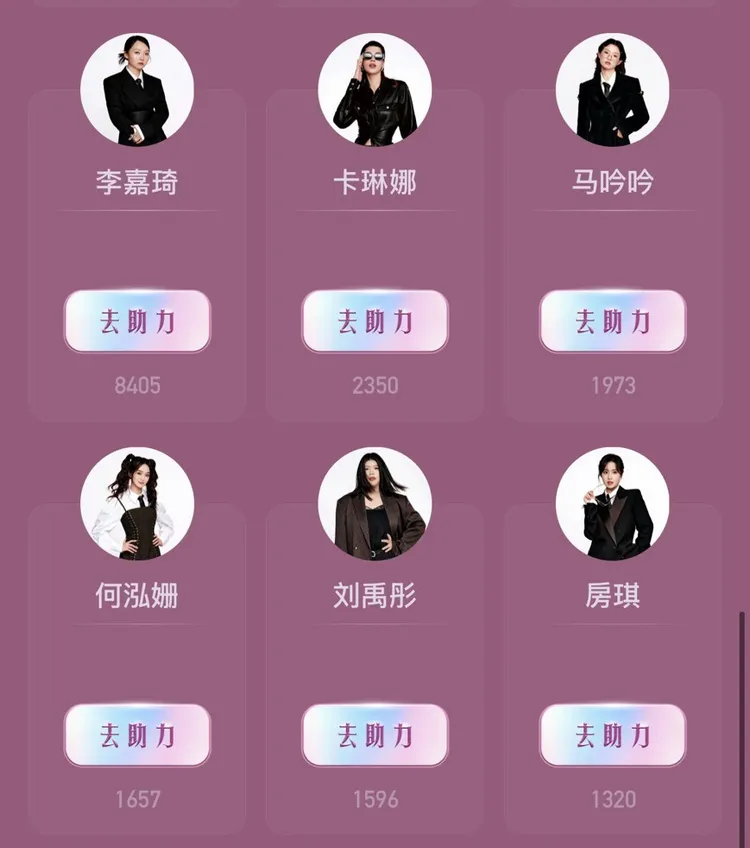View 卡琳娜's avatar picture
750x848 pixels.
pyautogui.click(x=374, y=88)
